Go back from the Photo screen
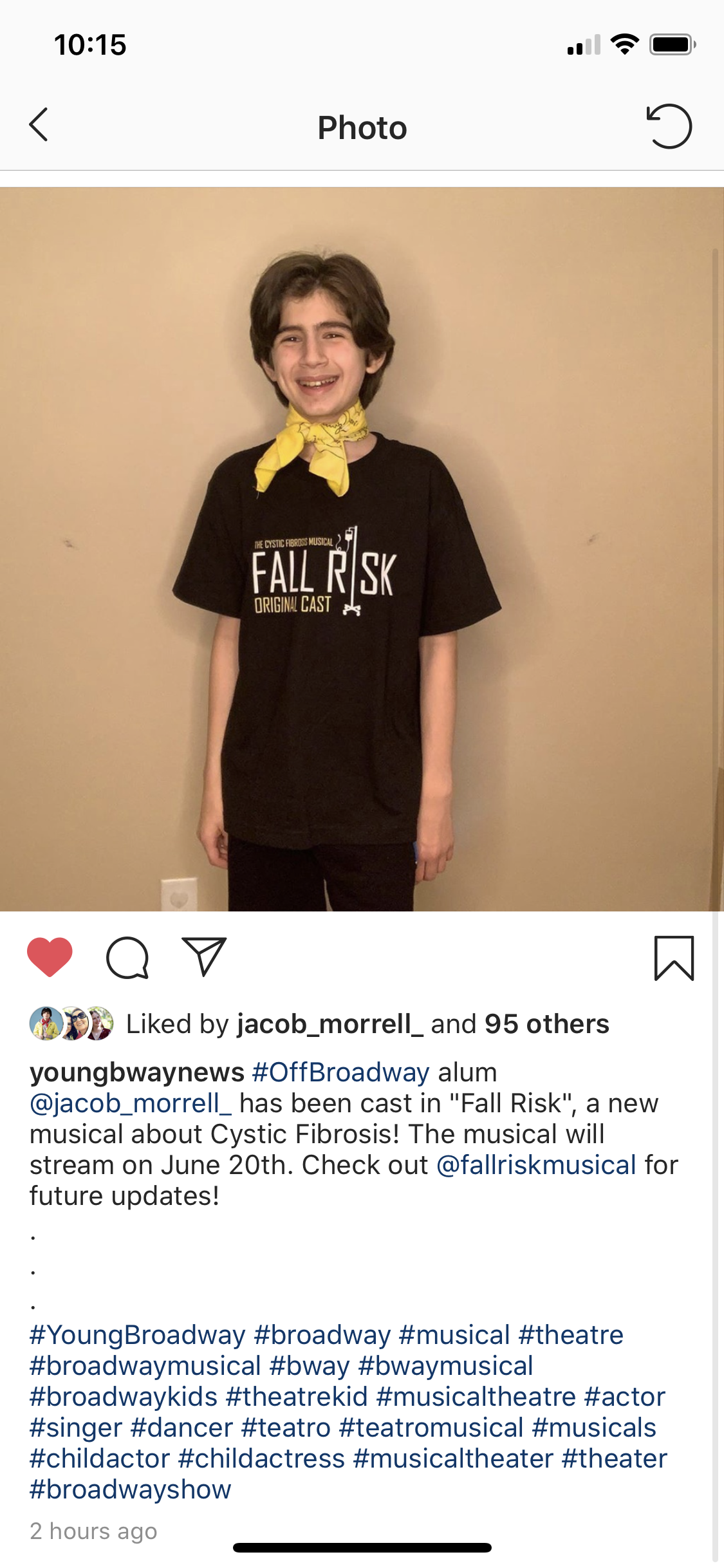This screenshot has width=724, height=1568. (x=39, y=125)
